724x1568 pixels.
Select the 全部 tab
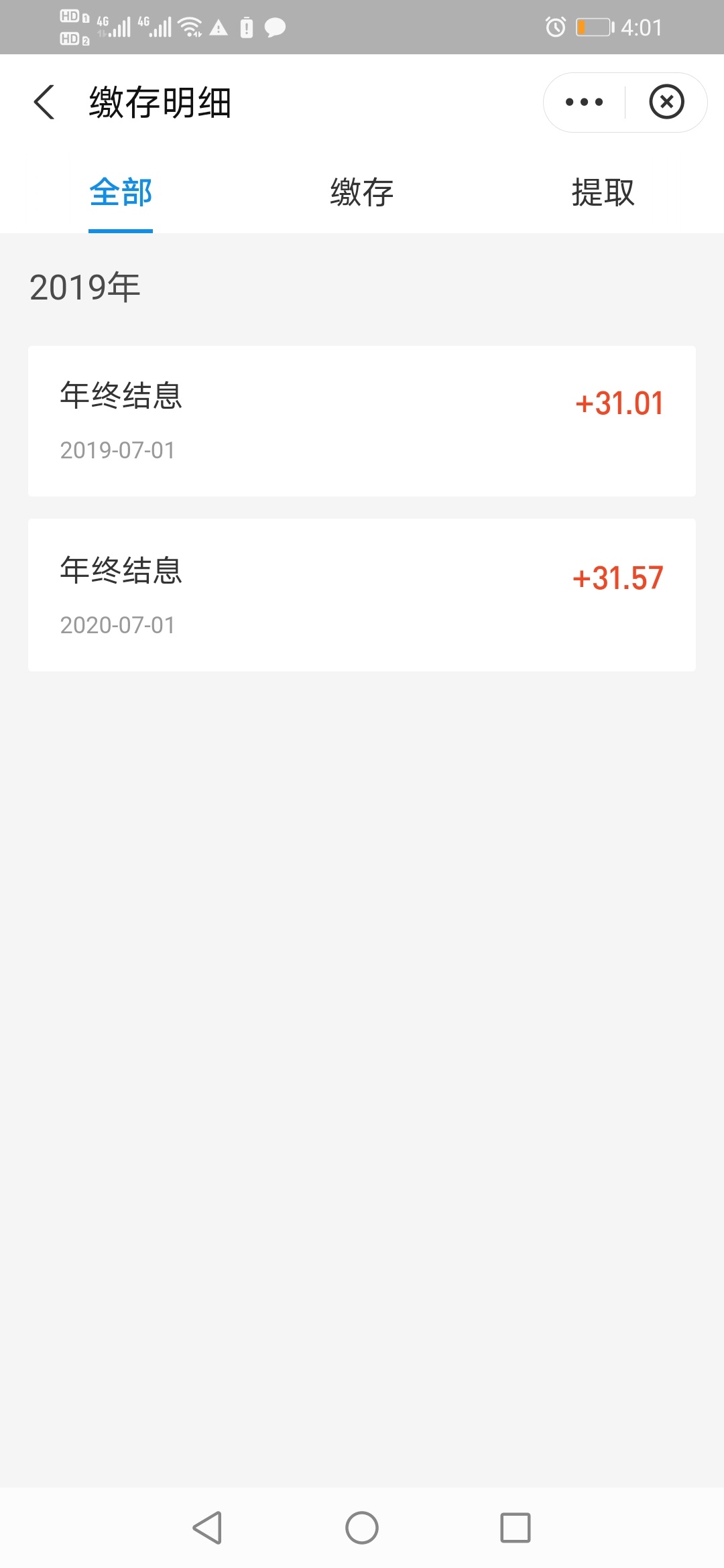coord(121,193)
